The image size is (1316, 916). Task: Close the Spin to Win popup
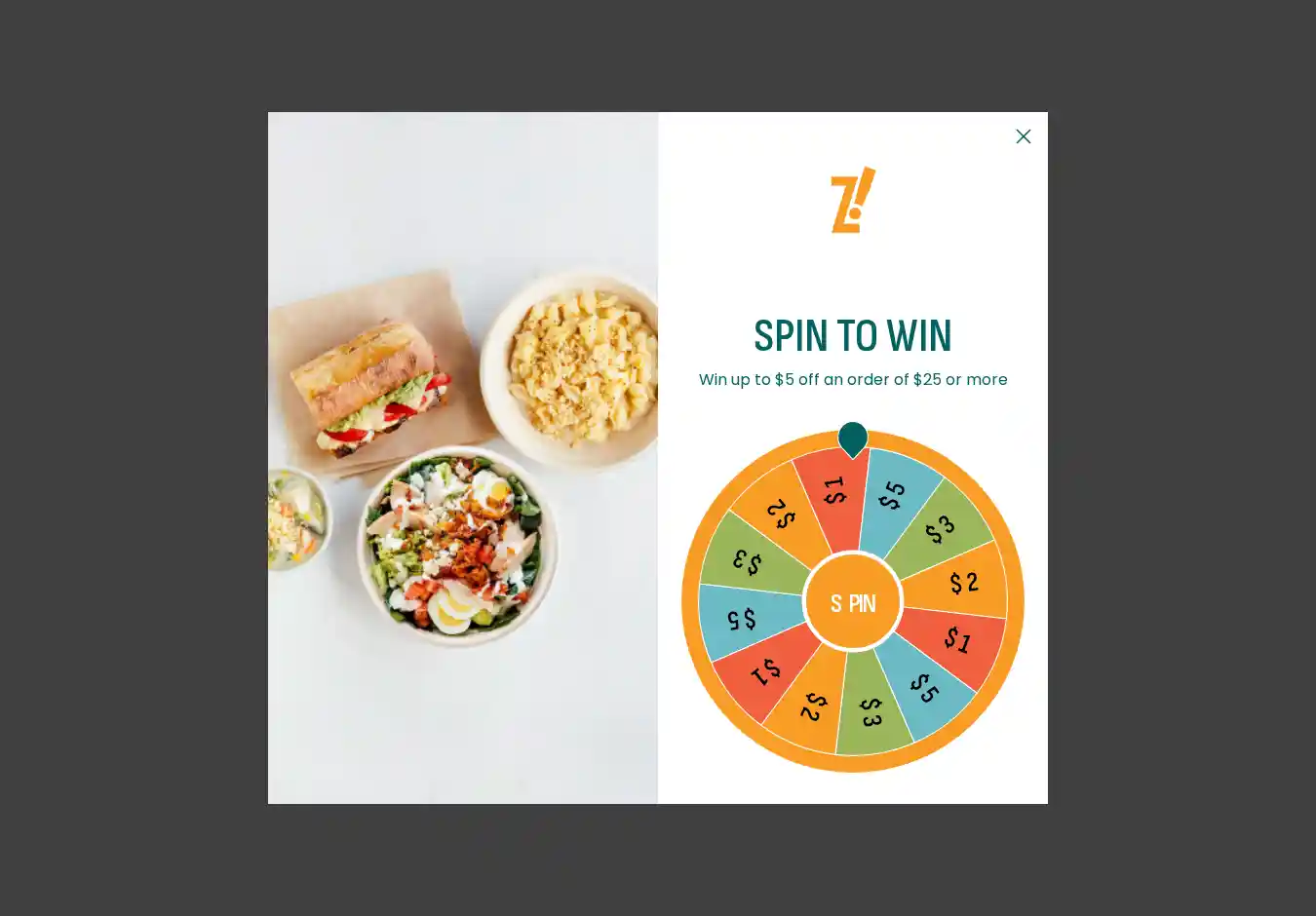(x=1023, y=136)
